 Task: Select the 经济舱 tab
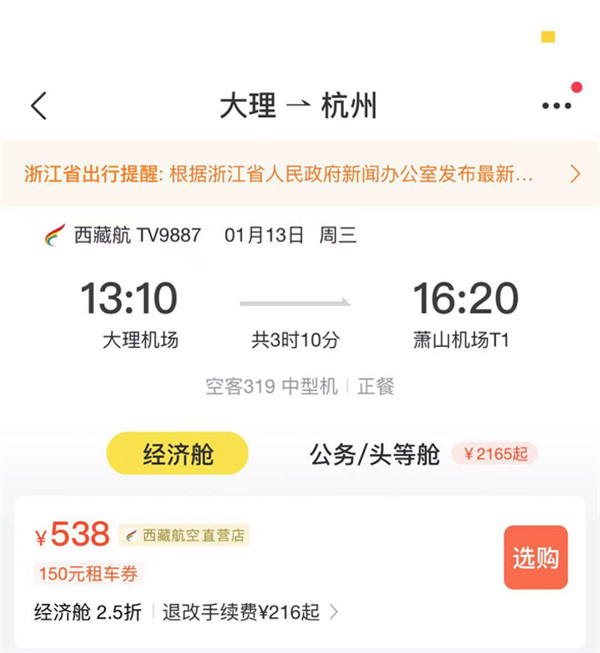tap(178, 454)
